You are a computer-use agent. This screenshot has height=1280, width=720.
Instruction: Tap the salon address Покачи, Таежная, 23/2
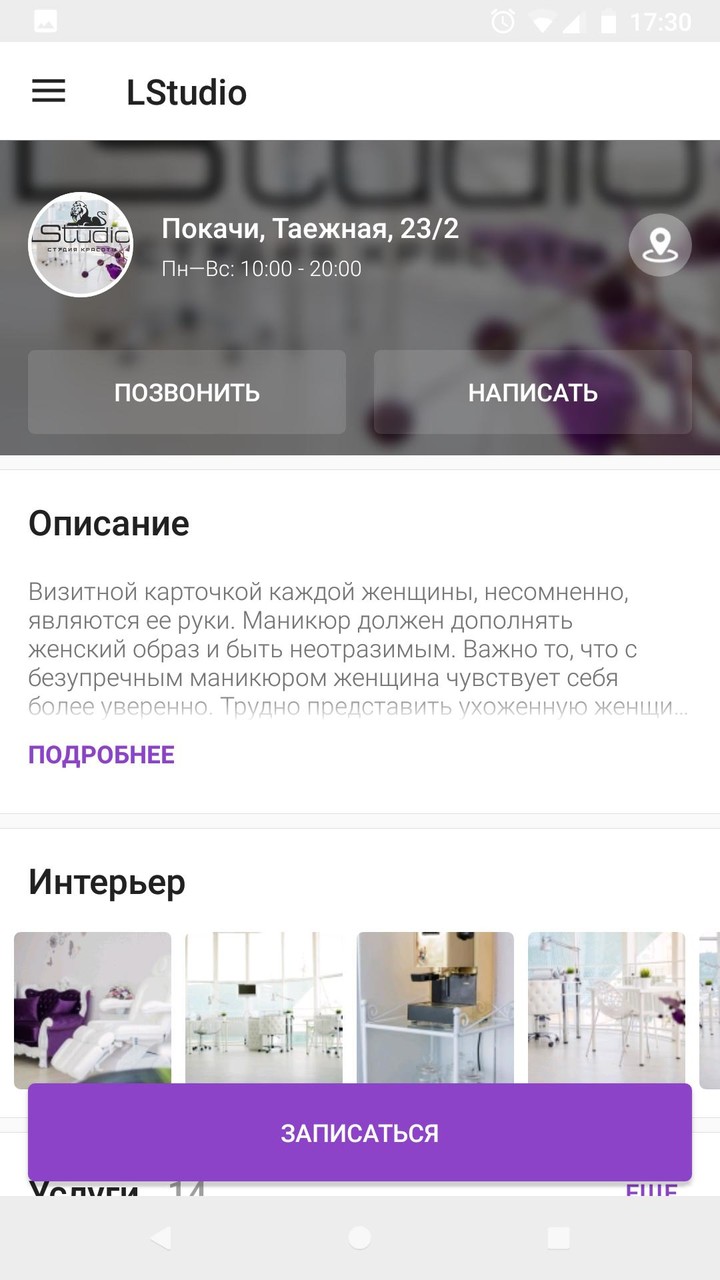click(x=310, y=228)
